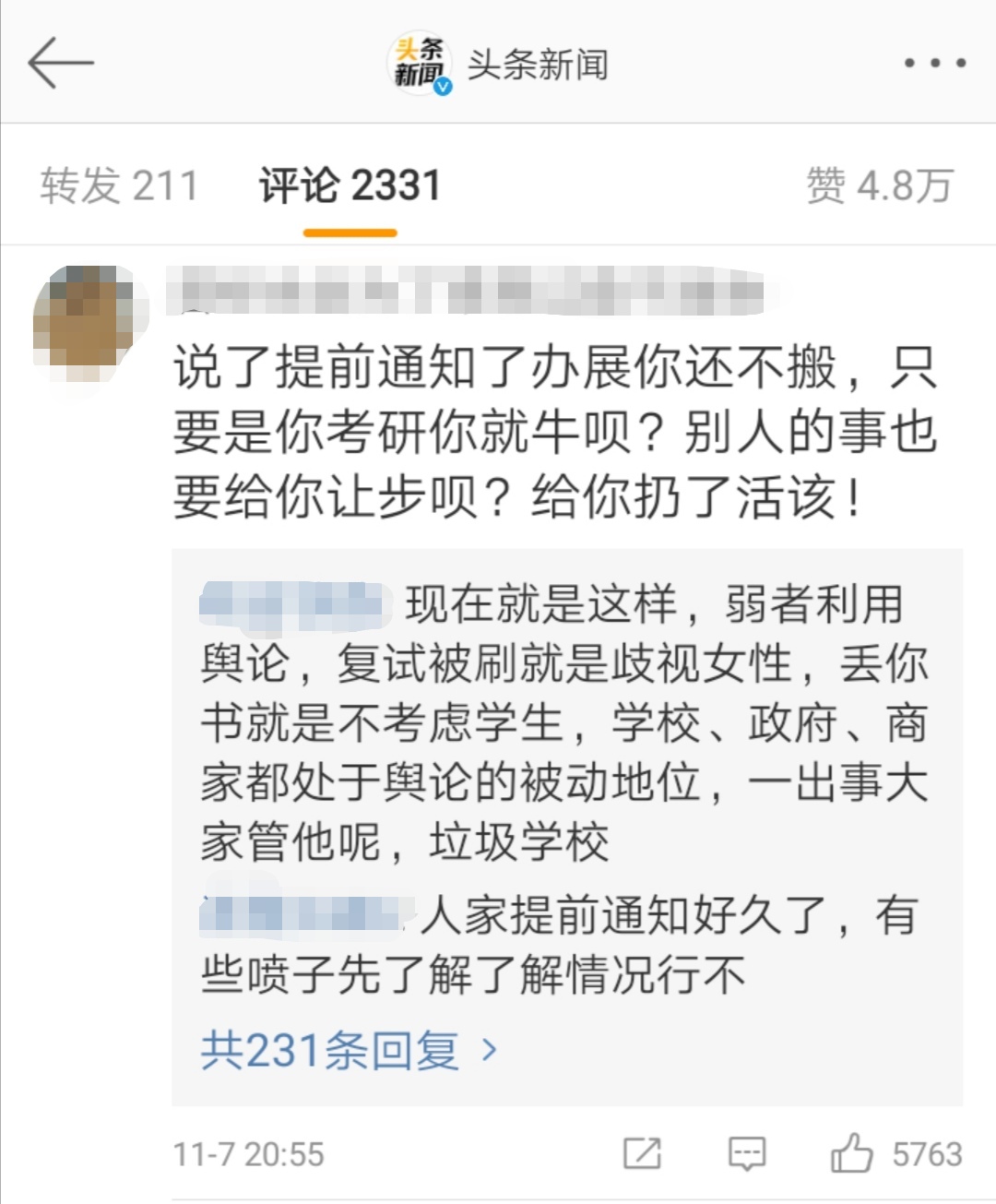Switch to the 赞 4.8万 tab
This screenshot has width=996, height=1204.
point(879,186)
